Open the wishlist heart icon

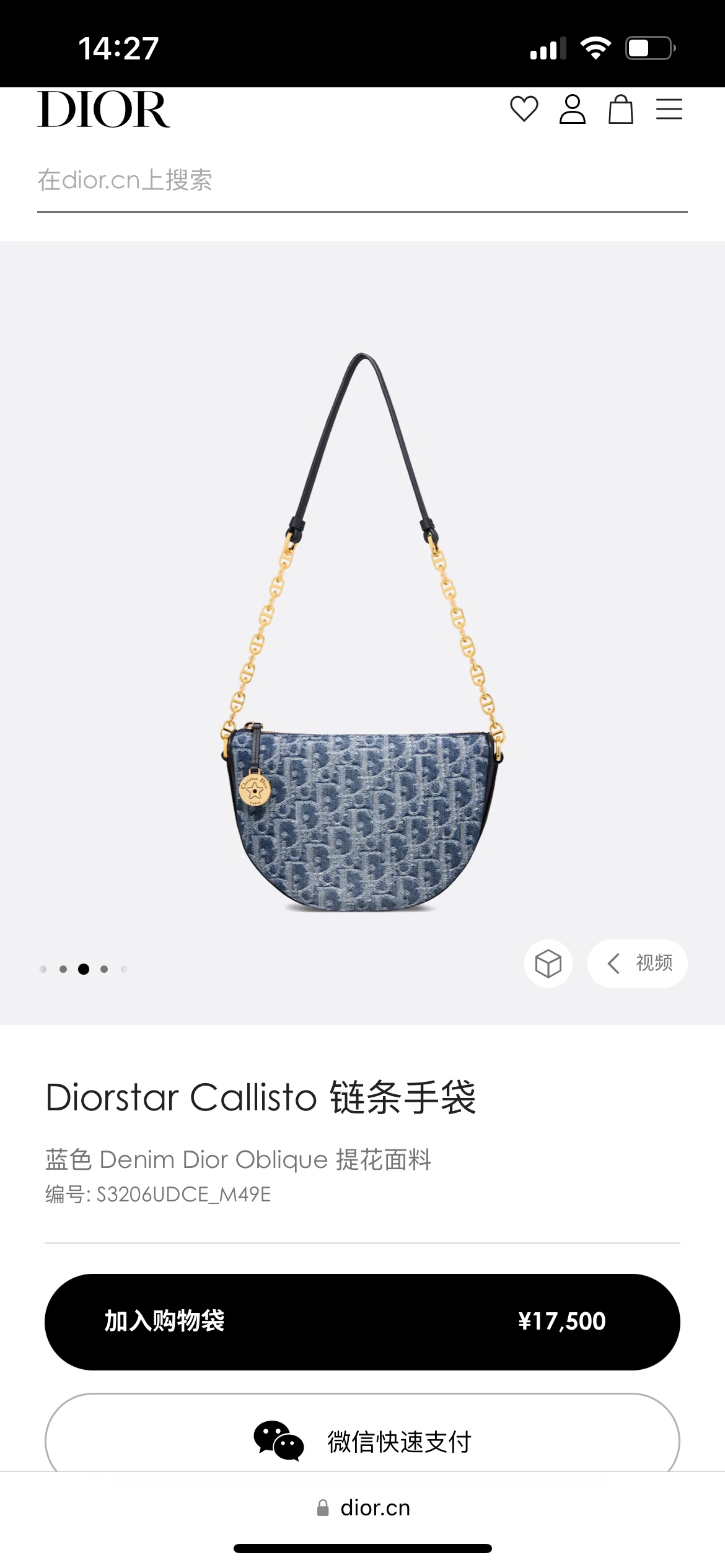(524, 109)
